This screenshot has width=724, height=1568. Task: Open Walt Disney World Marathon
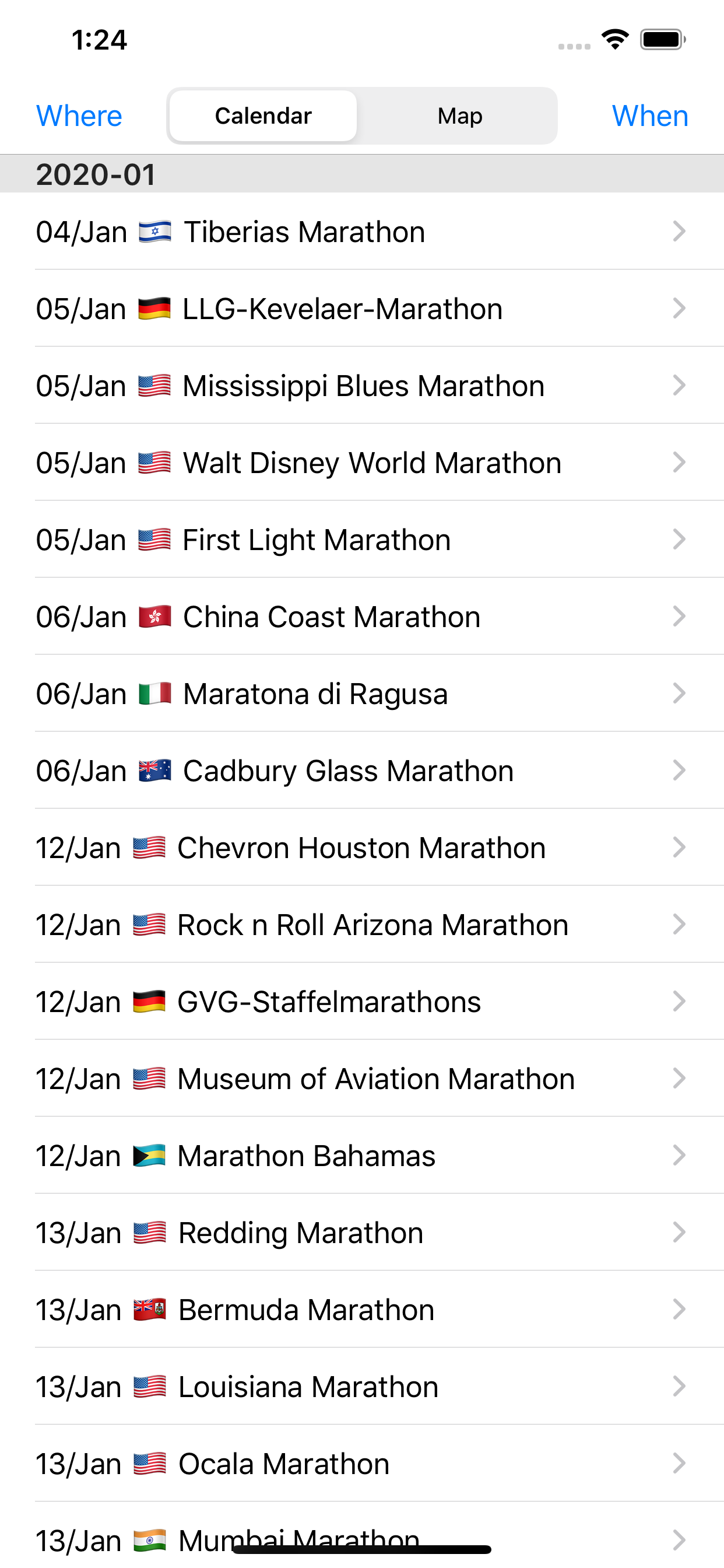(x=362, y=463)
